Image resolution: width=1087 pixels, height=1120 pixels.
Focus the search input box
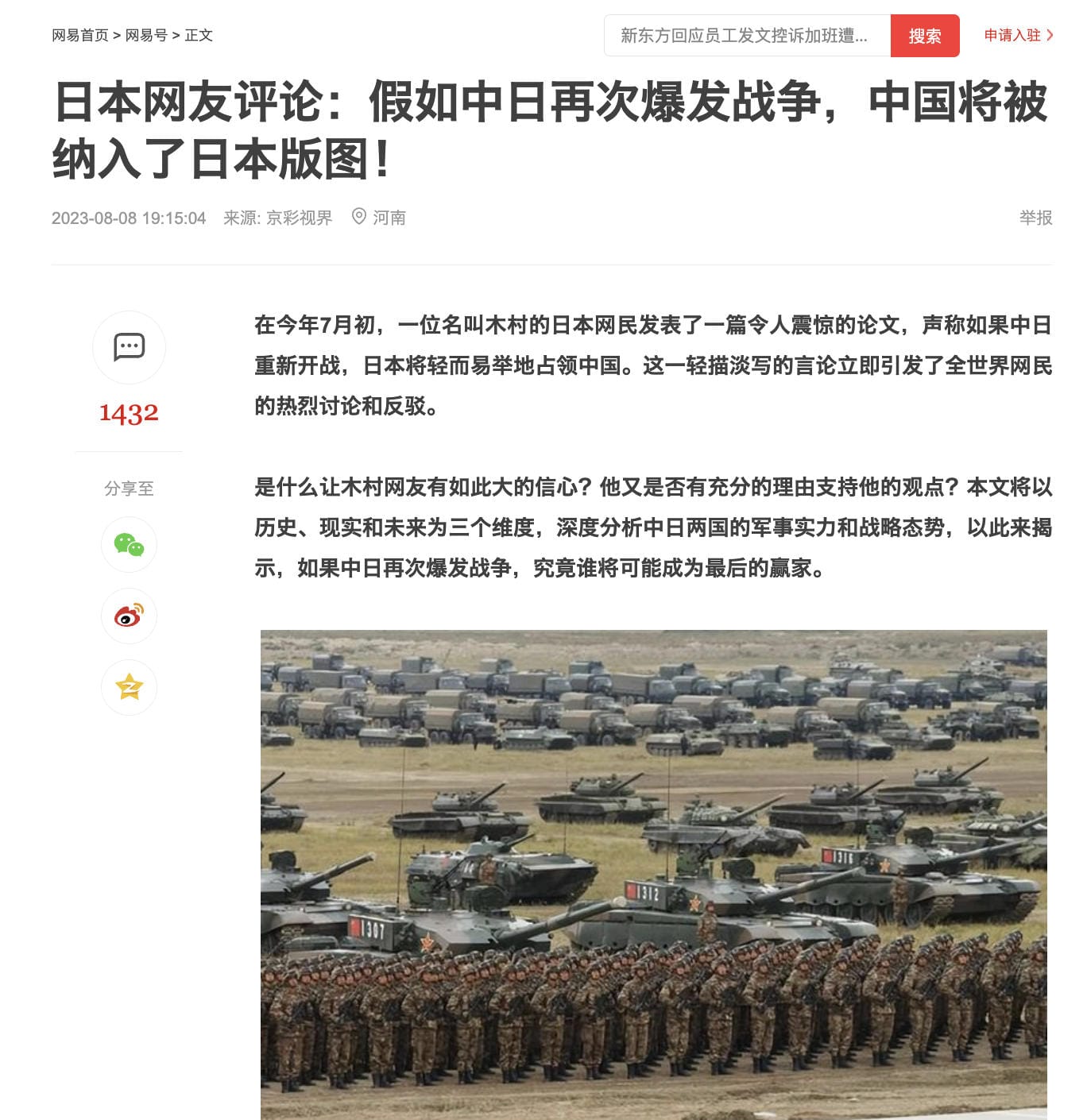(x=745, y=36)
